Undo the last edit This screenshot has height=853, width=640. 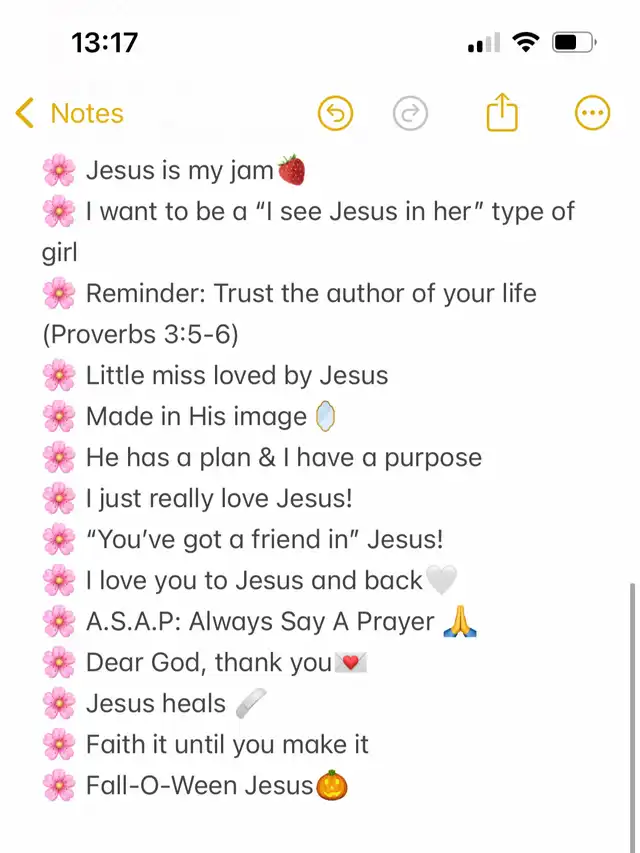(x=335, y=114)
